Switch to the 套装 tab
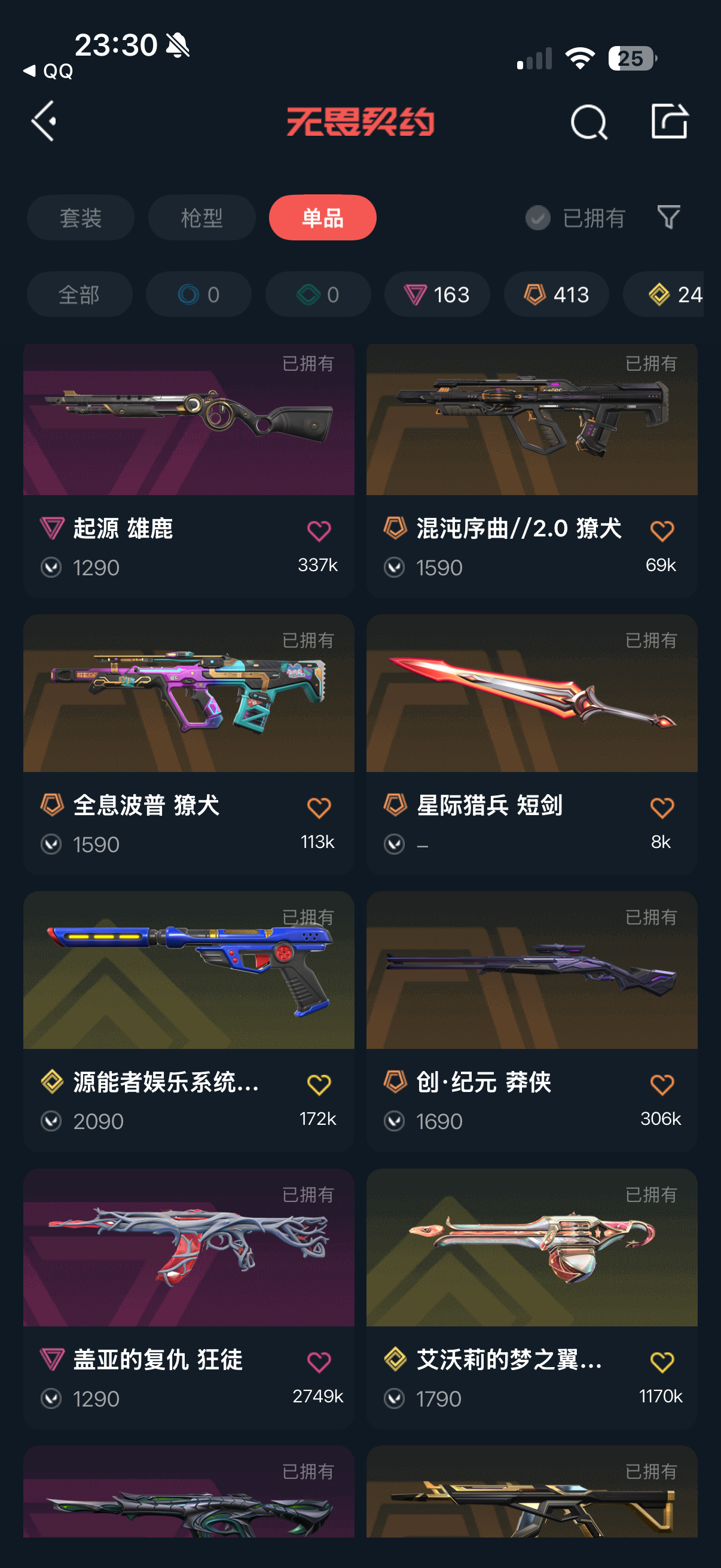Viewport: 721px width, 1568px height. [x=80, y=218]
